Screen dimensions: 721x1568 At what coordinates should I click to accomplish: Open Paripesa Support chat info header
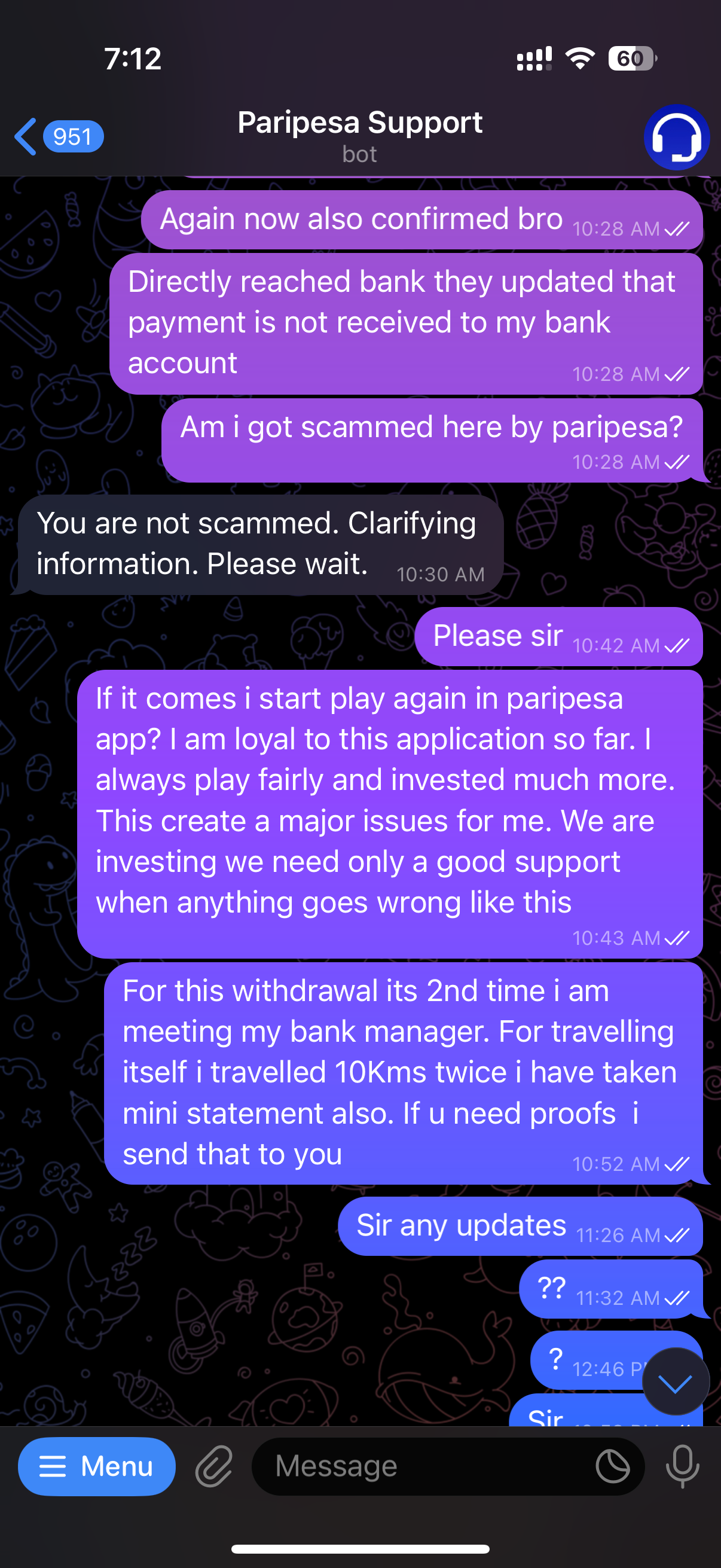[359, 135]
